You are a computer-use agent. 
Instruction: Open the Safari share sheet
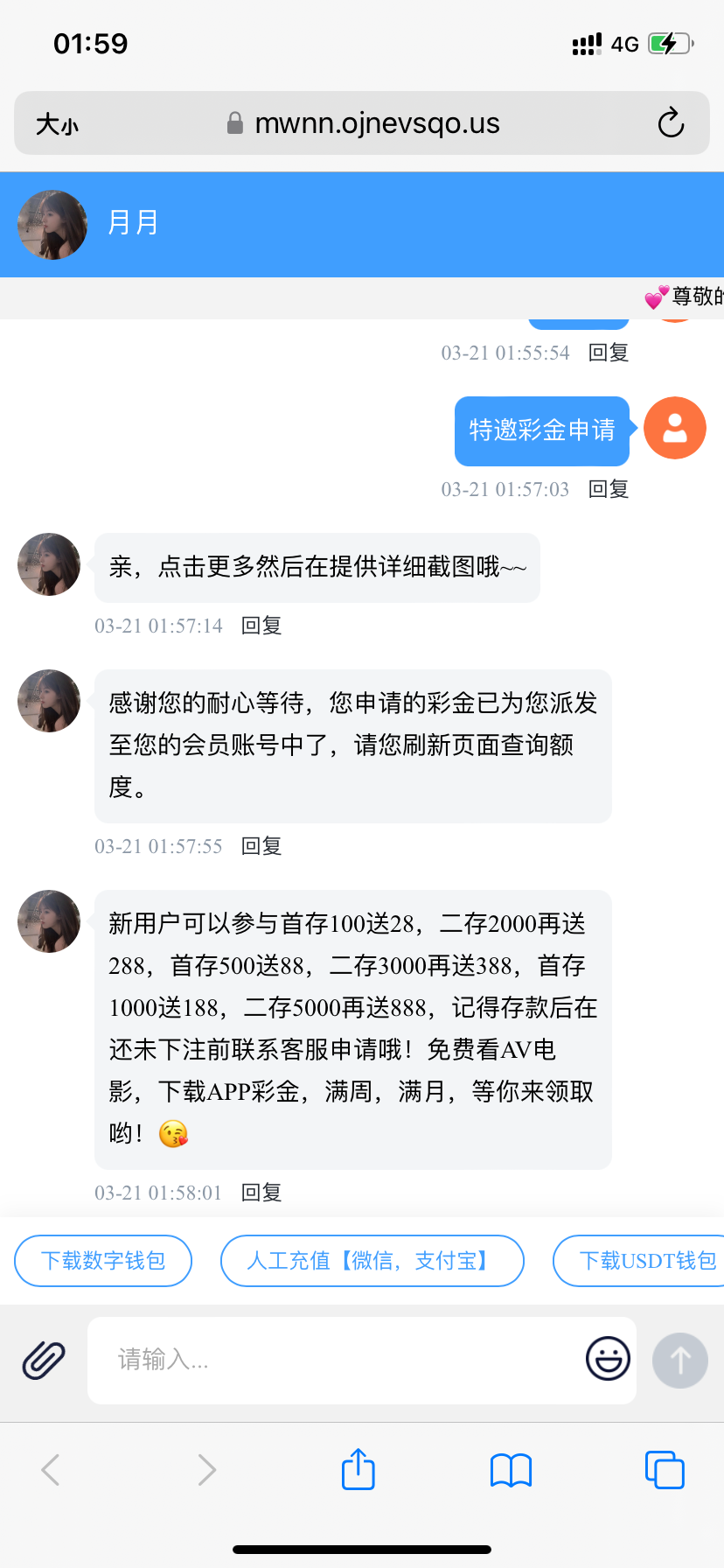359,1469
